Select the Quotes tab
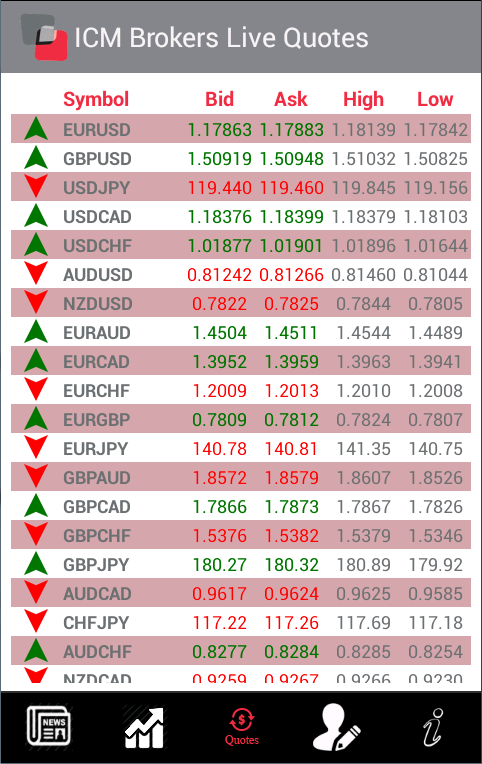482x764 pixels. [241, 727]
